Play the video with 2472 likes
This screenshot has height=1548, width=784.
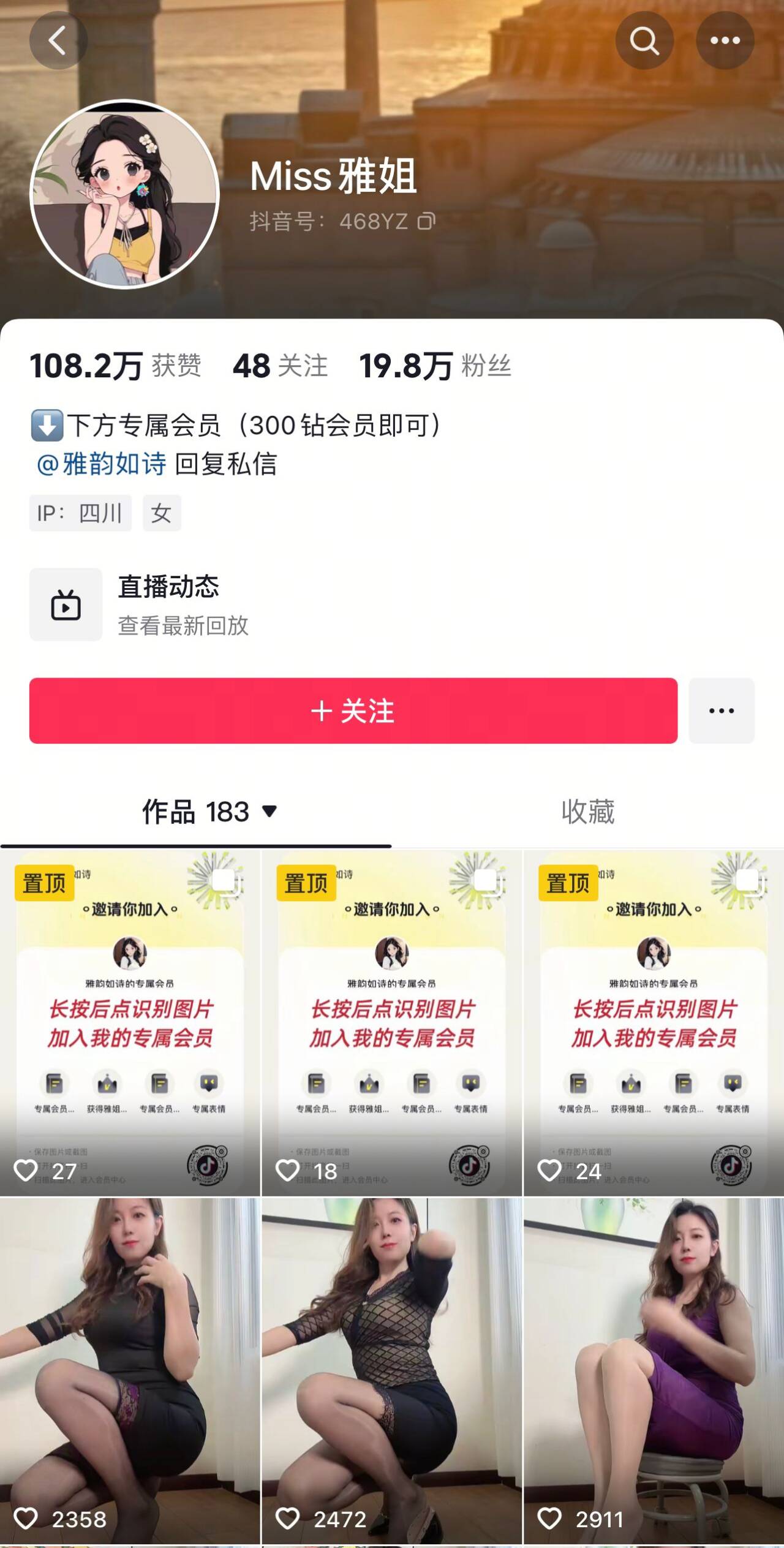click(x=392, y=1372)
